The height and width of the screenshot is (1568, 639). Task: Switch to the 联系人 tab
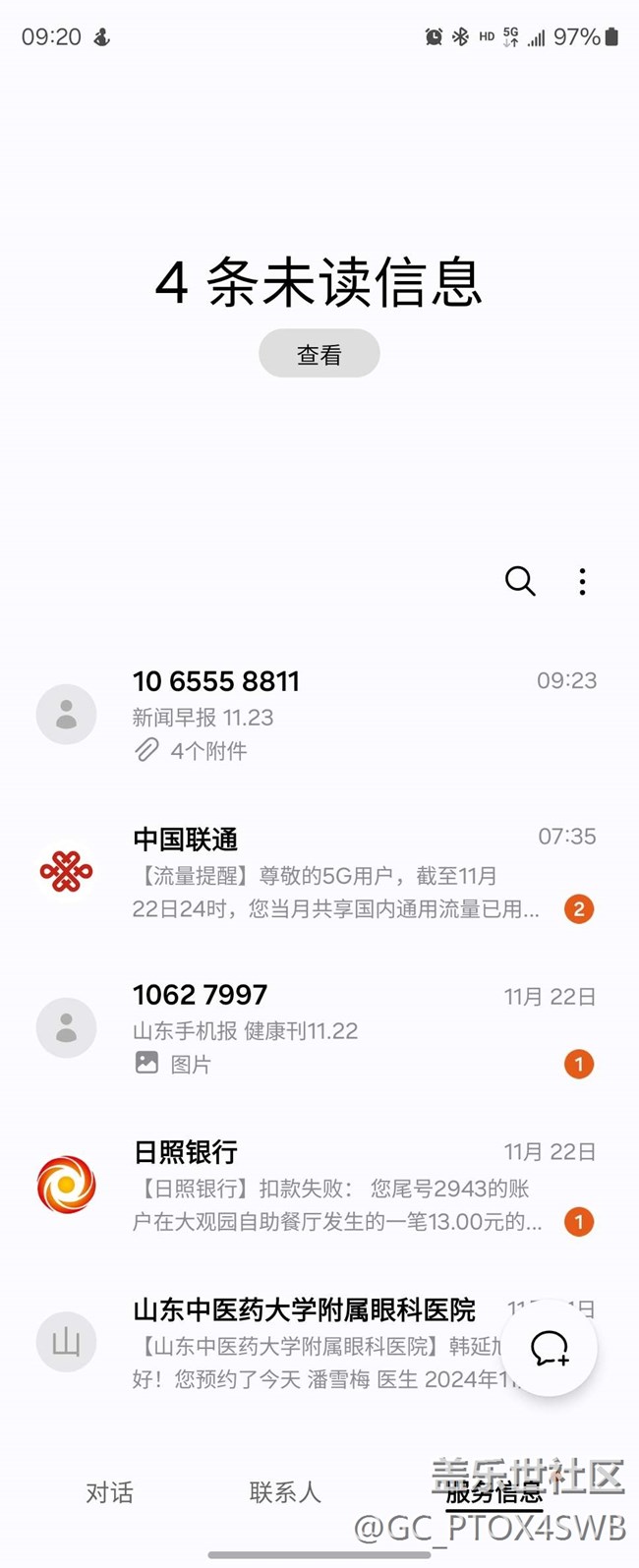tap(285, 1492)
